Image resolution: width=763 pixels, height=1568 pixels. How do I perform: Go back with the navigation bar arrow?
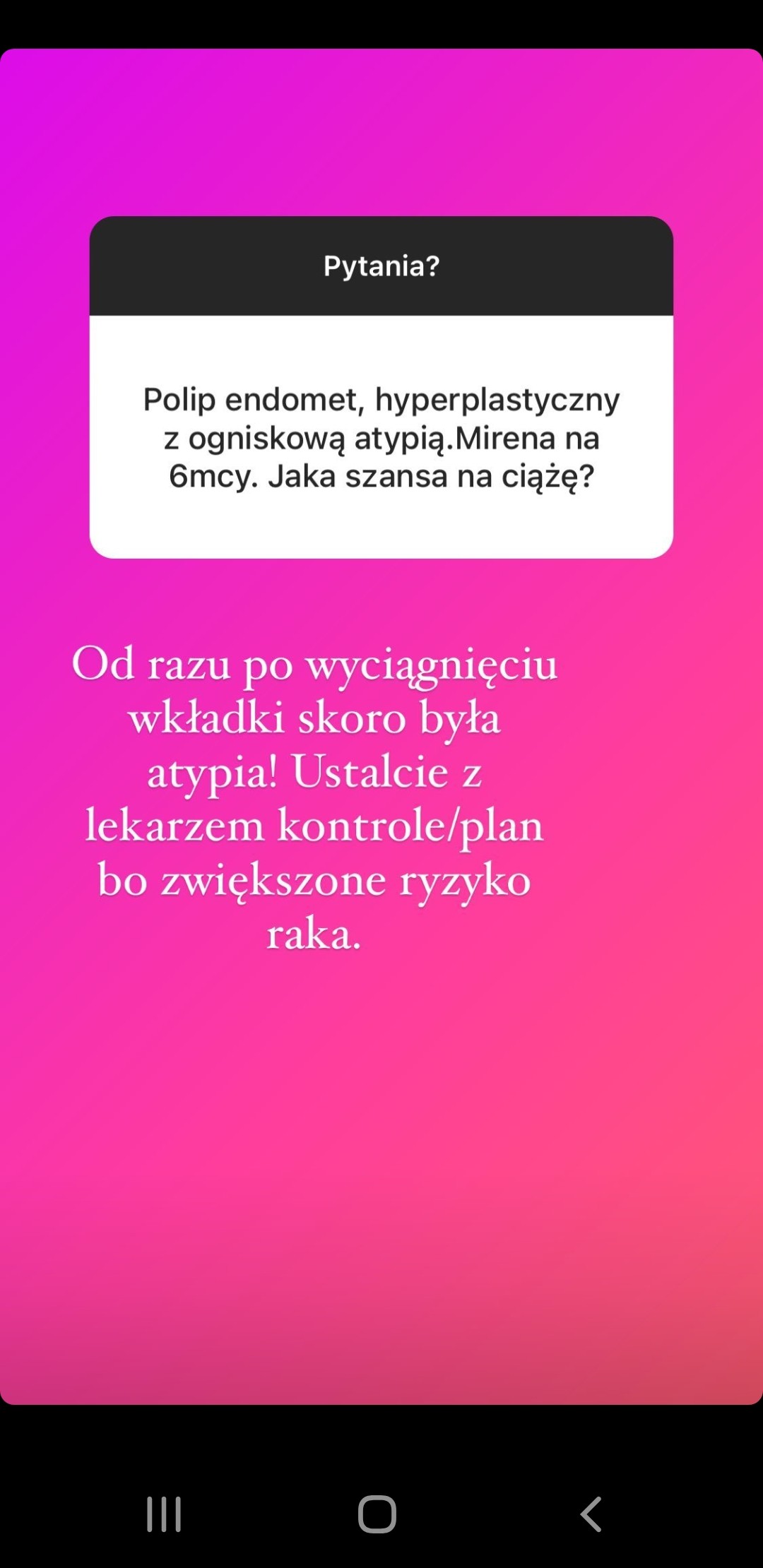coord(591,1514)
